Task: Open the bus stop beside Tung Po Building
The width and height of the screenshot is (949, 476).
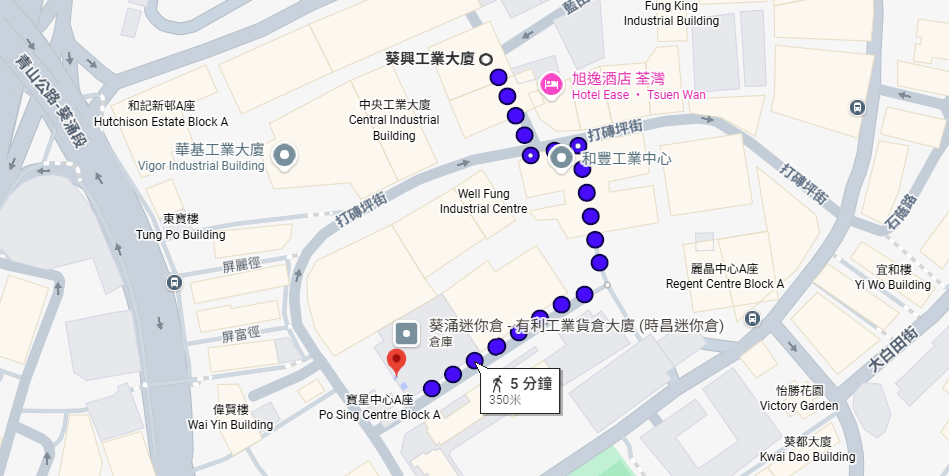Action: [x=175, y=283]
